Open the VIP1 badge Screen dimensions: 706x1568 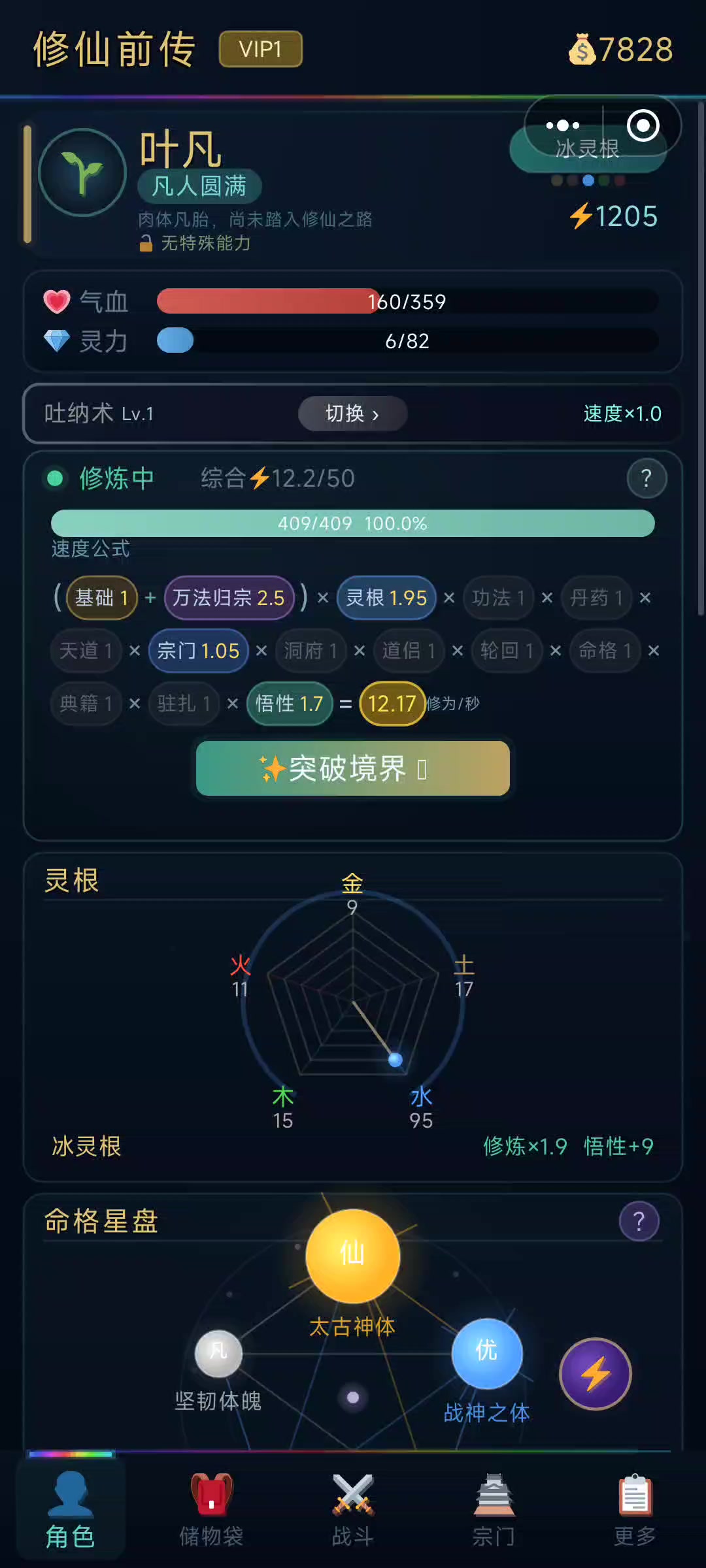(261, 49)
